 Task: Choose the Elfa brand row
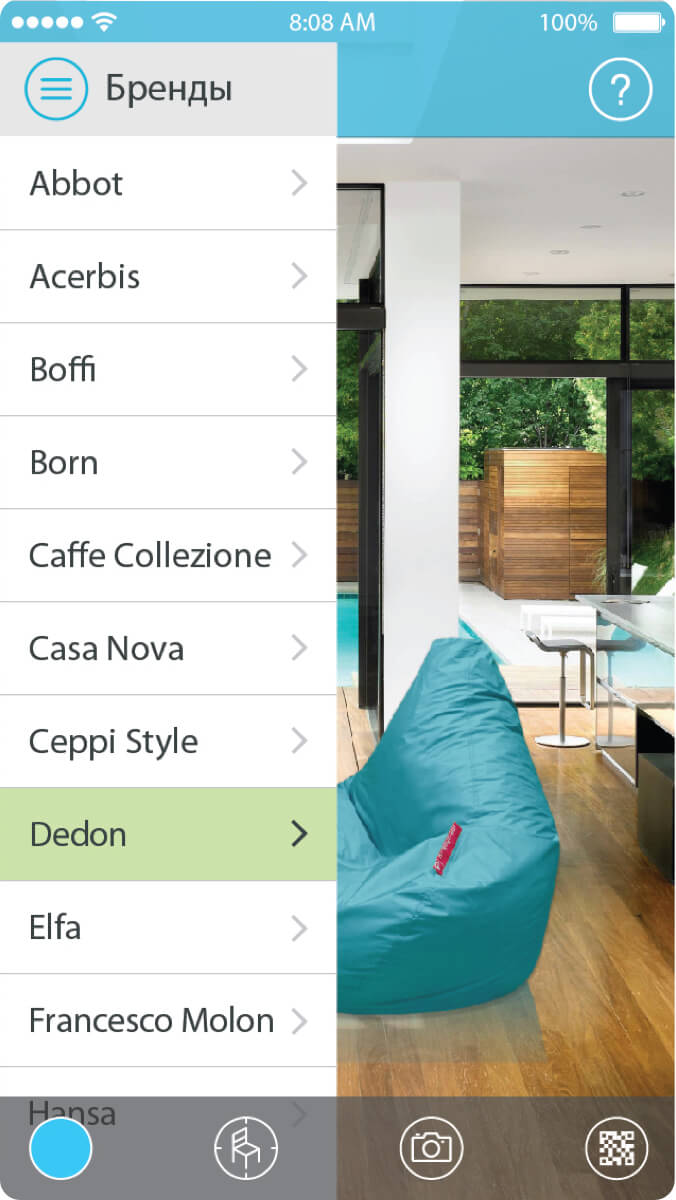click(168, 927)
